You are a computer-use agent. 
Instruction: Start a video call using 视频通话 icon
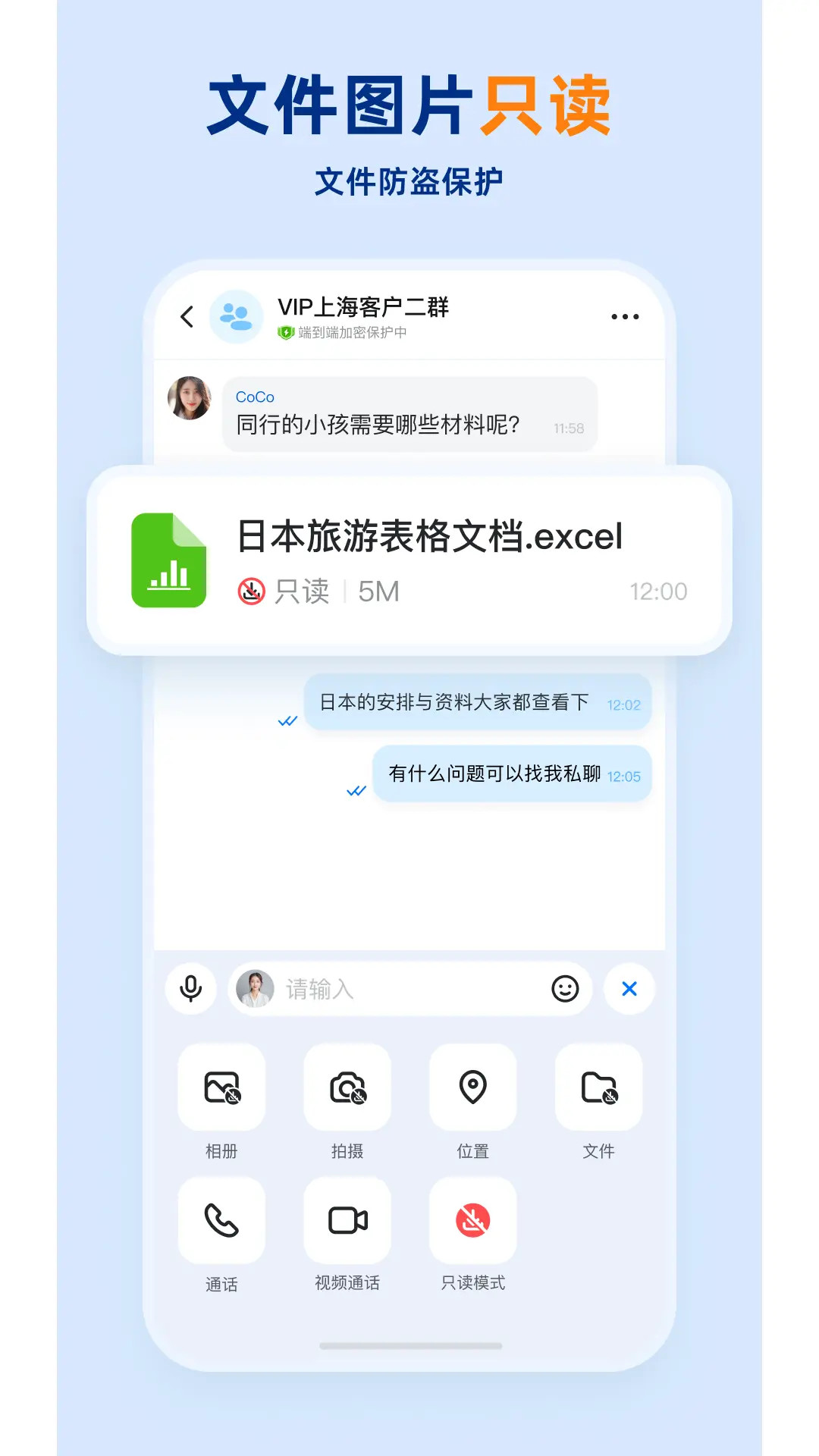(347, 1221)
